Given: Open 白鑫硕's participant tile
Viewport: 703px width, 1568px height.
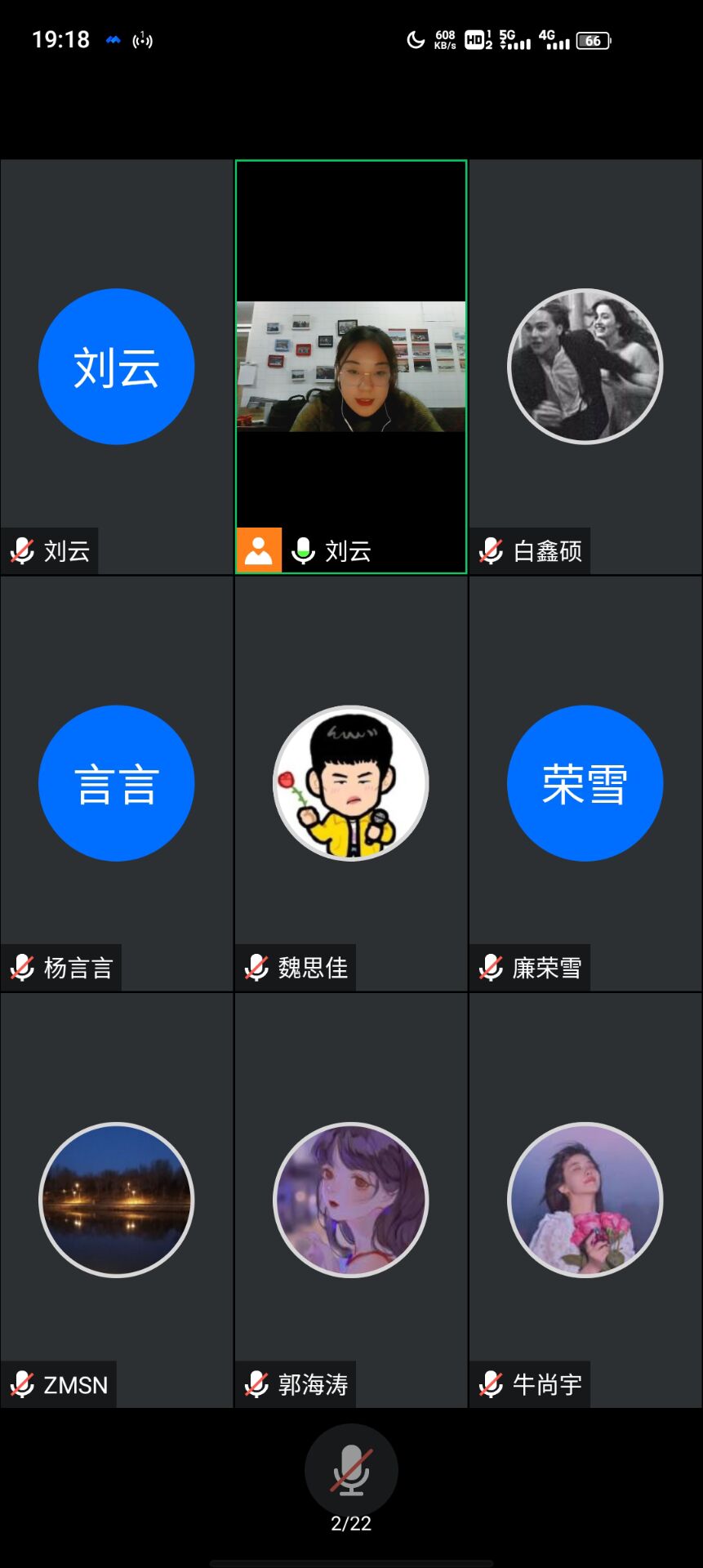Looking at the screenshot, I should pos(585,367).
